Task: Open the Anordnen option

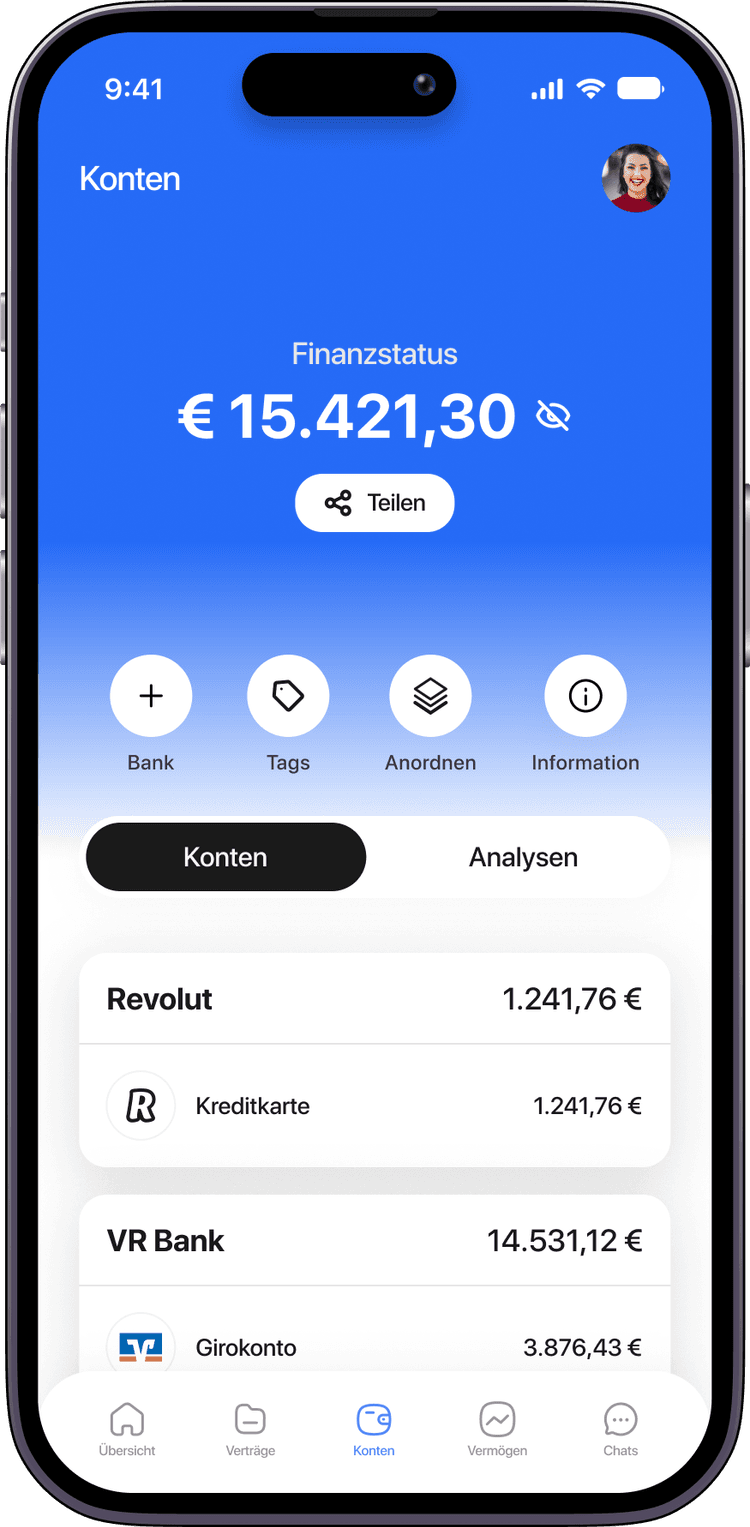Action: tap(430, 696)
